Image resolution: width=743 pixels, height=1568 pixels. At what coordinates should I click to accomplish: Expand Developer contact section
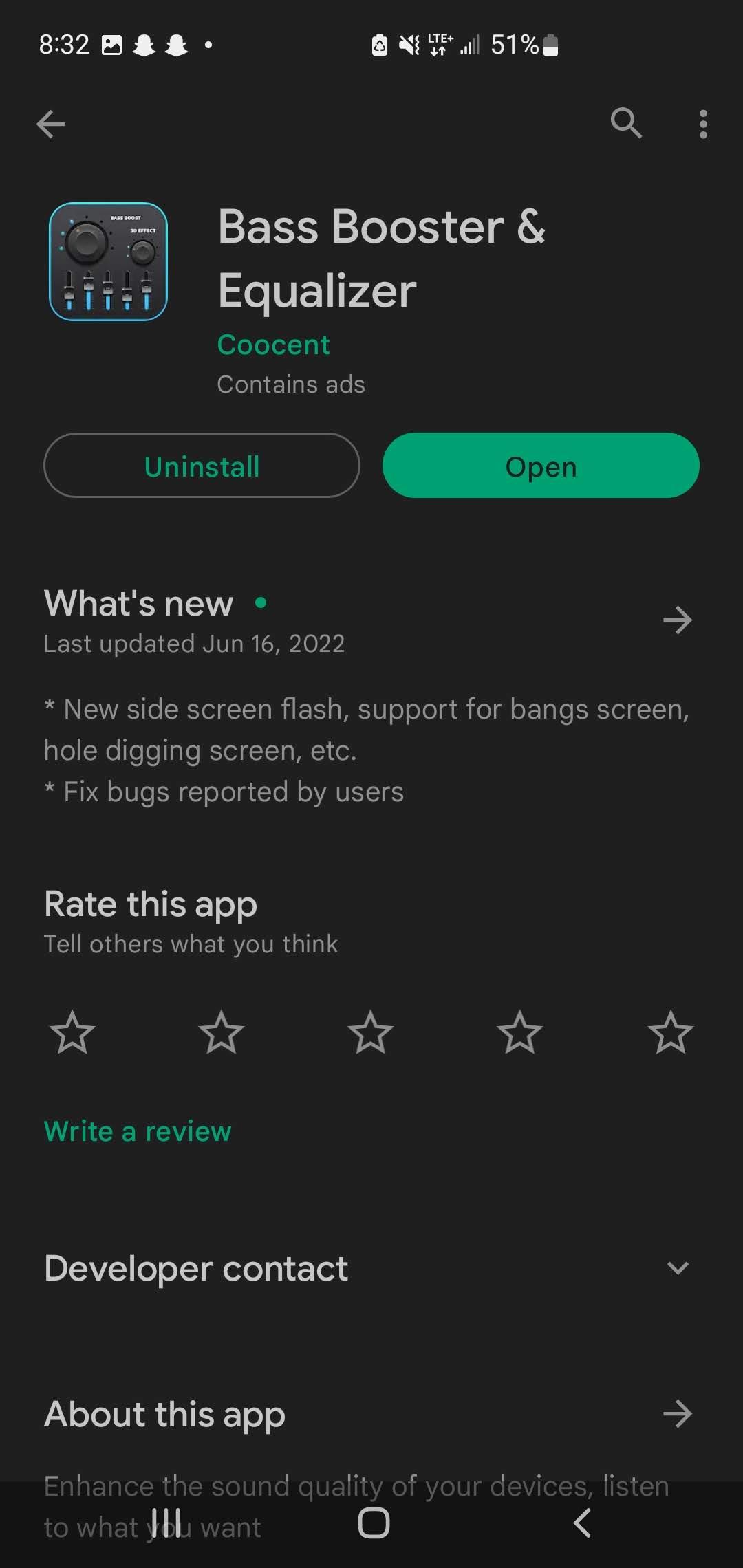tap(678, 1268)
